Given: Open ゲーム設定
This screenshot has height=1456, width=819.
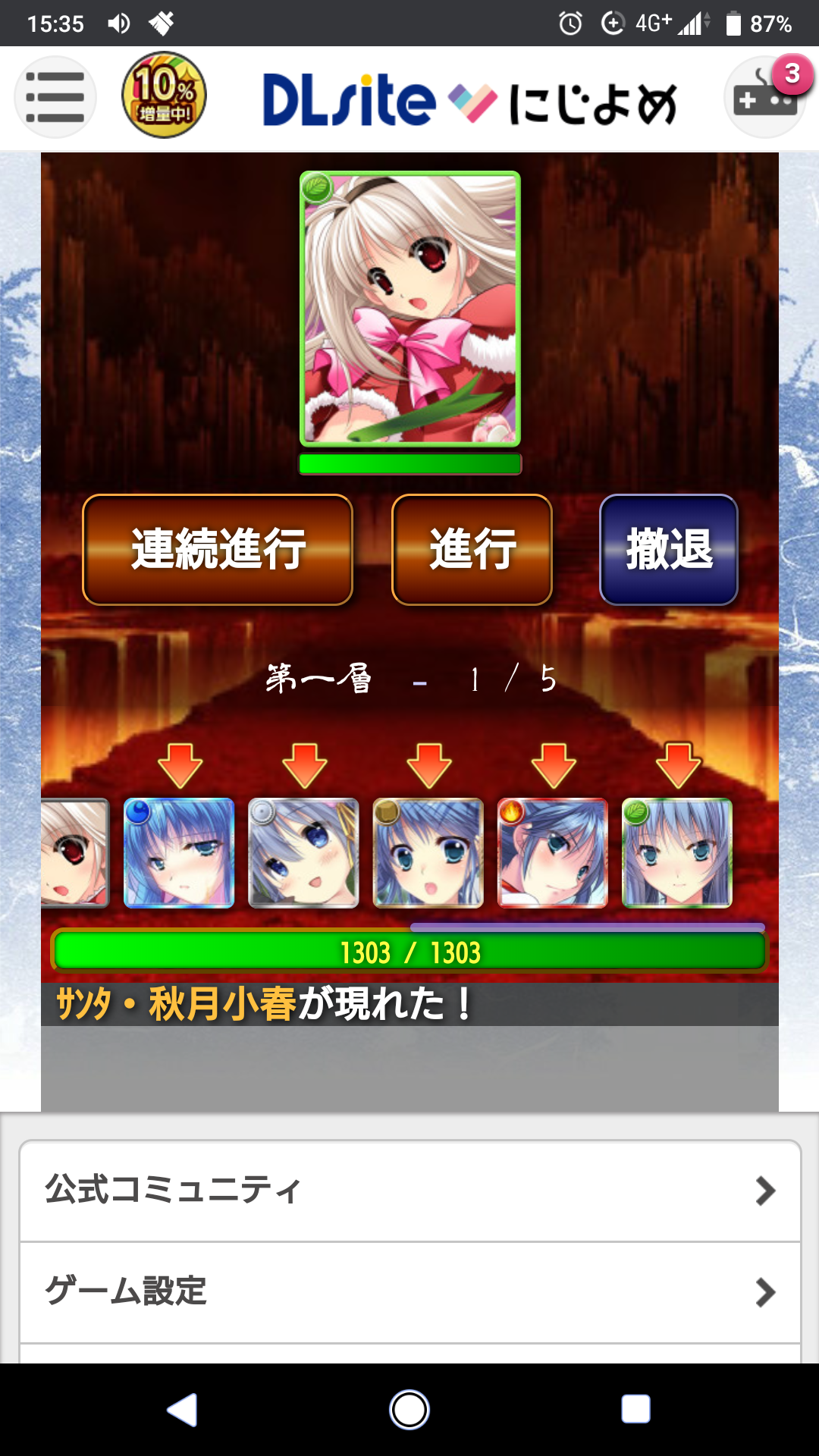Looking at the screenshot, I should click(409, 1291).
